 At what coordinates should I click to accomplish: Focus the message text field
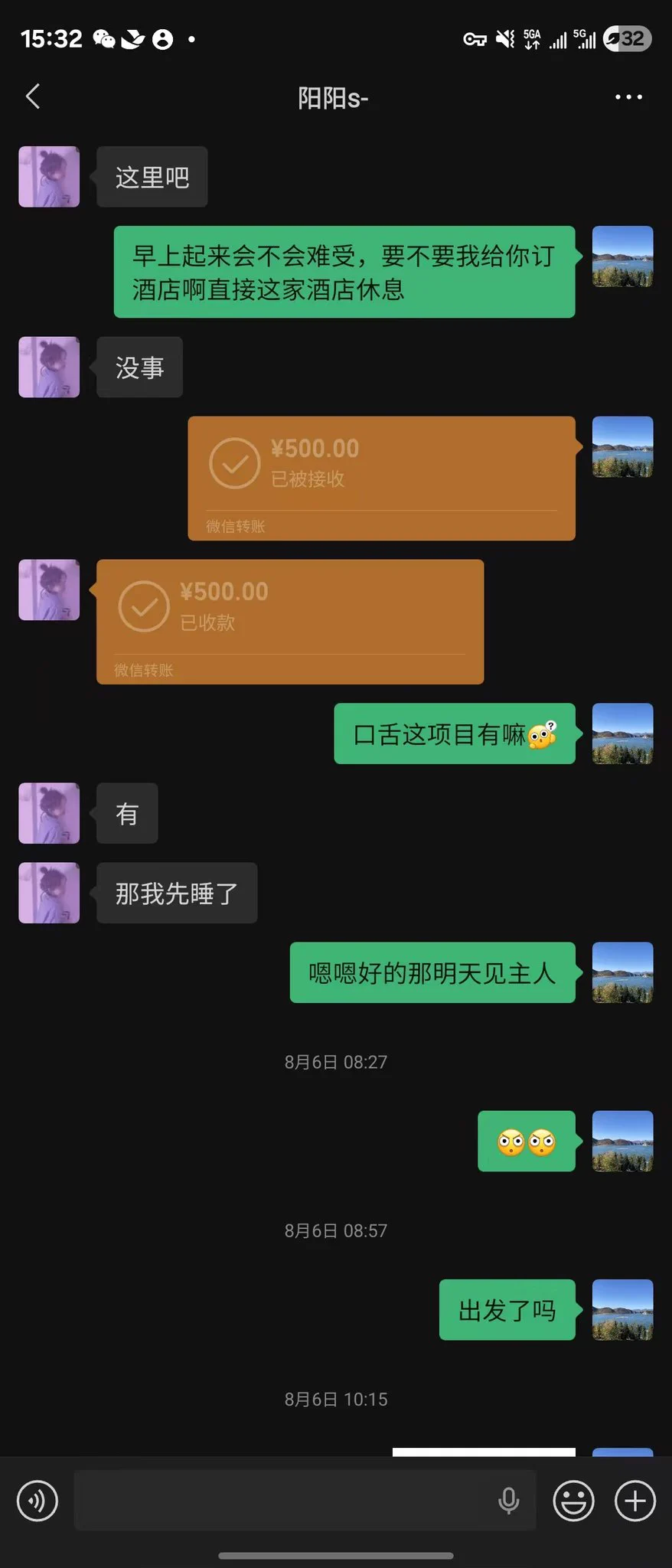283,1501
